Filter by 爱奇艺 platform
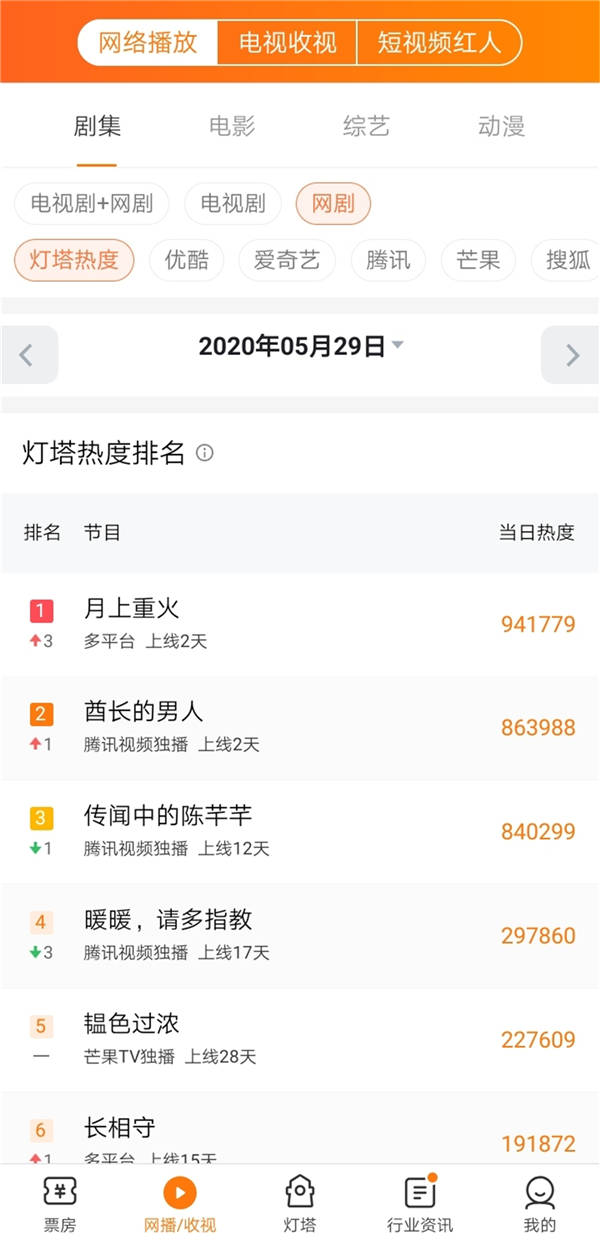Viewport: 600px width, 1244px height. pos(287,261)
